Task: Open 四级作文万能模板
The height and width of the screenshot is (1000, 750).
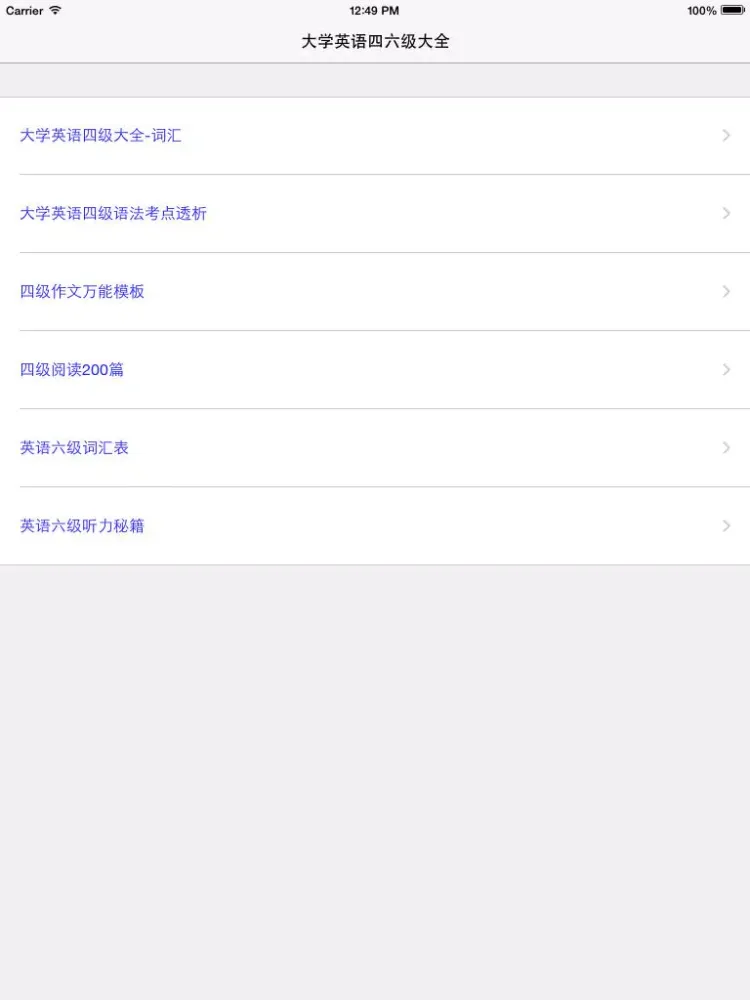Action: pyautogui.click(x=83, y=292)
